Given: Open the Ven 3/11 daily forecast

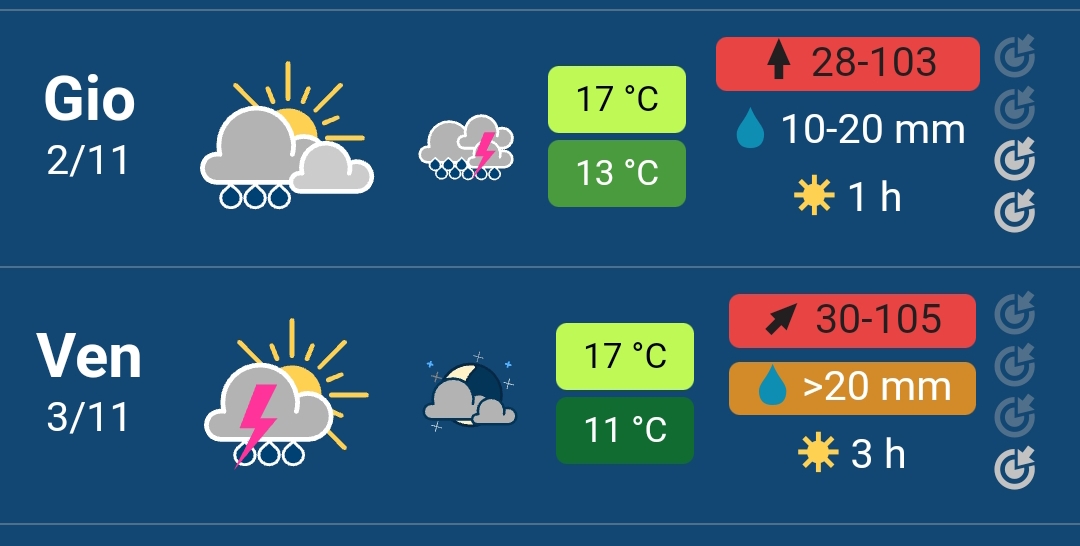Looking at the screenshot, I should coord(540,395).
